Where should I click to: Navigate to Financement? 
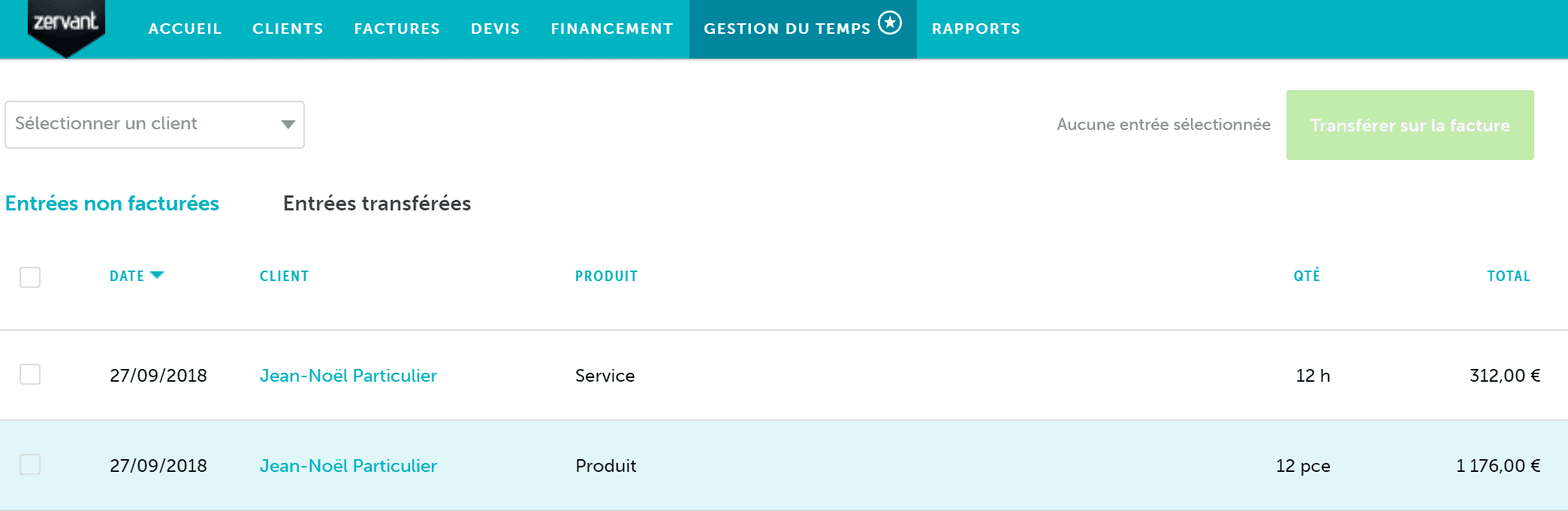click(611, 29)
